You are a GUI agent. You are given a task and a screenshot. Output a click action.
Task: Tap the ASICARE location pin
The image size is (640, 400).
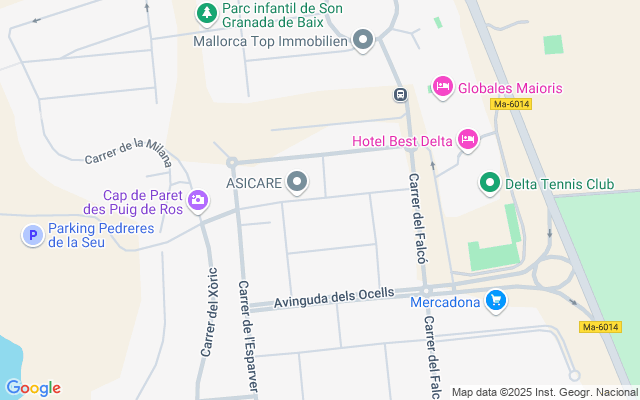click(297, 182)
